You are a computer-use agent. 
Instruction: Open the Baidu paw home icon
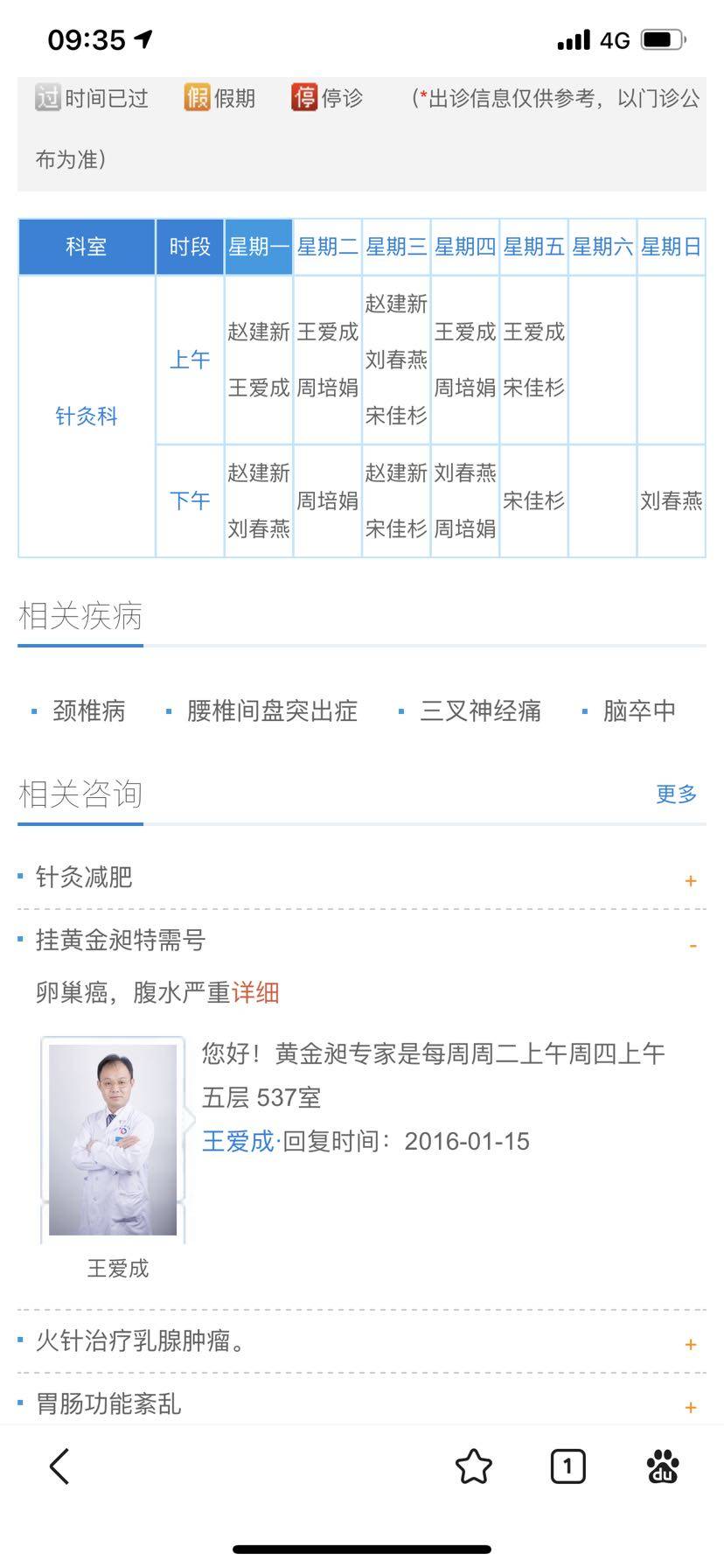pos(663,1466)
